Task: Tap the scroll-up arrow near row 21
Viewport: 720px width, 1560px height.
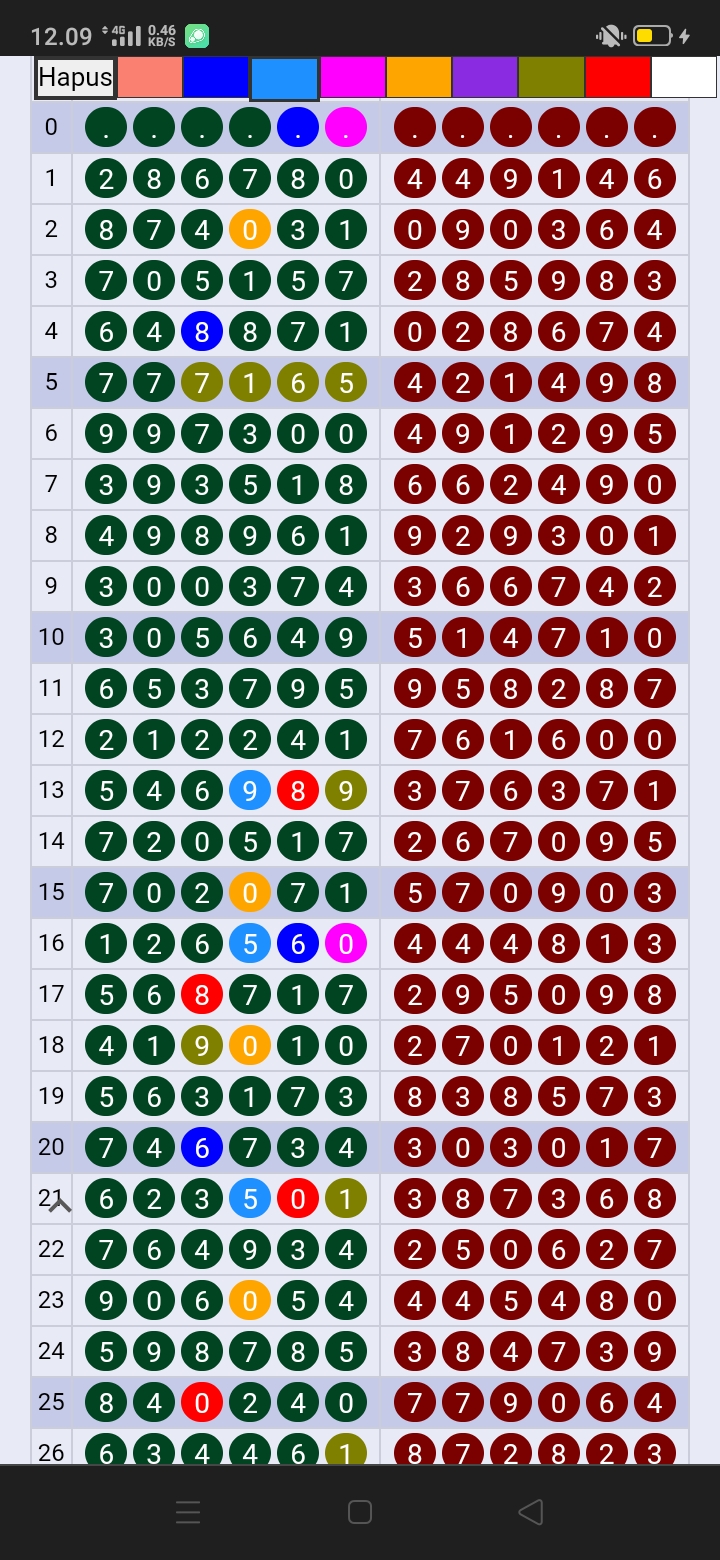Action: tap(60, 1205)
